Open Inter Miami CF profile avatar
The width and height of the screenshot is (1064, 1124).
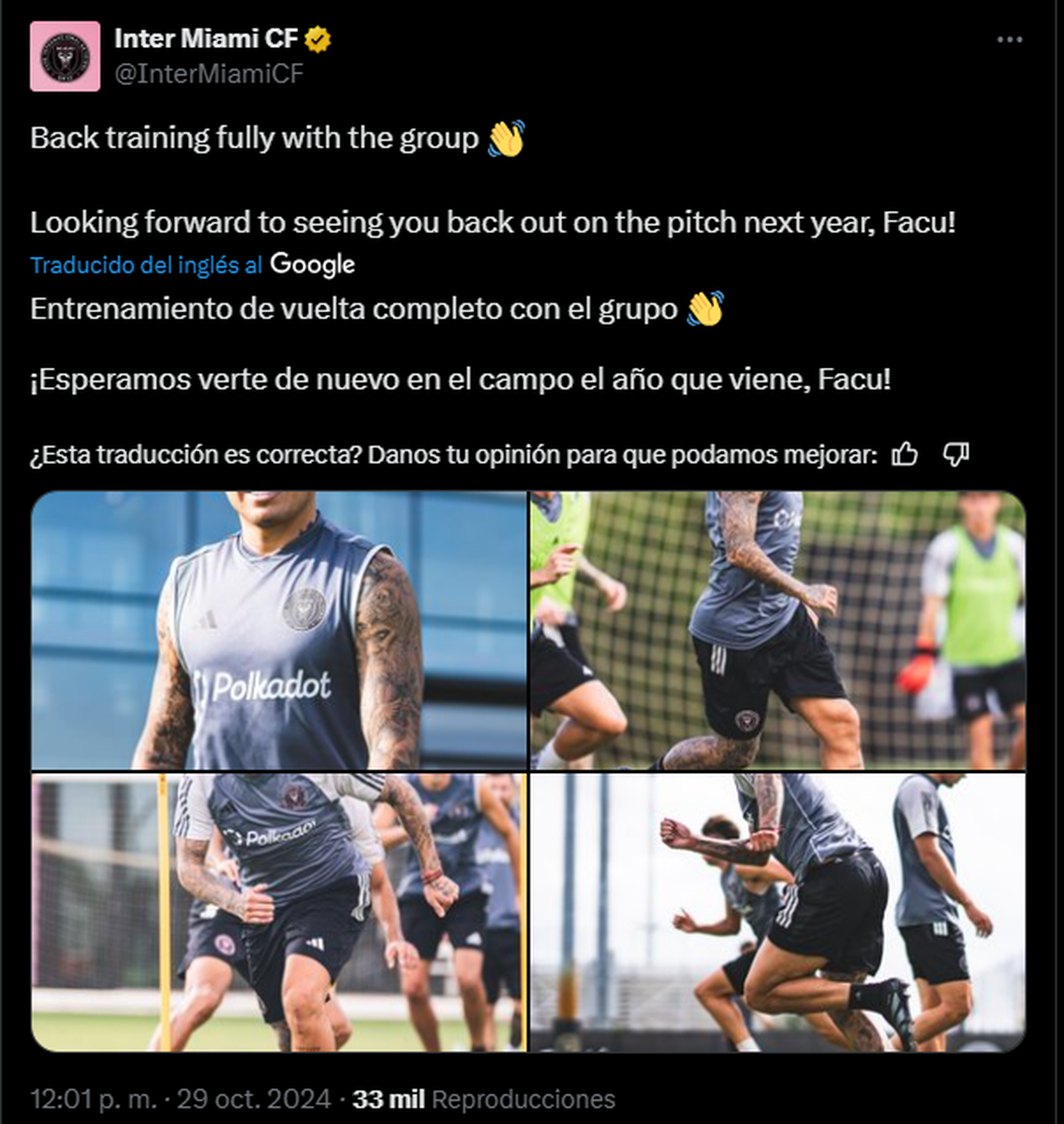(65, 57)
